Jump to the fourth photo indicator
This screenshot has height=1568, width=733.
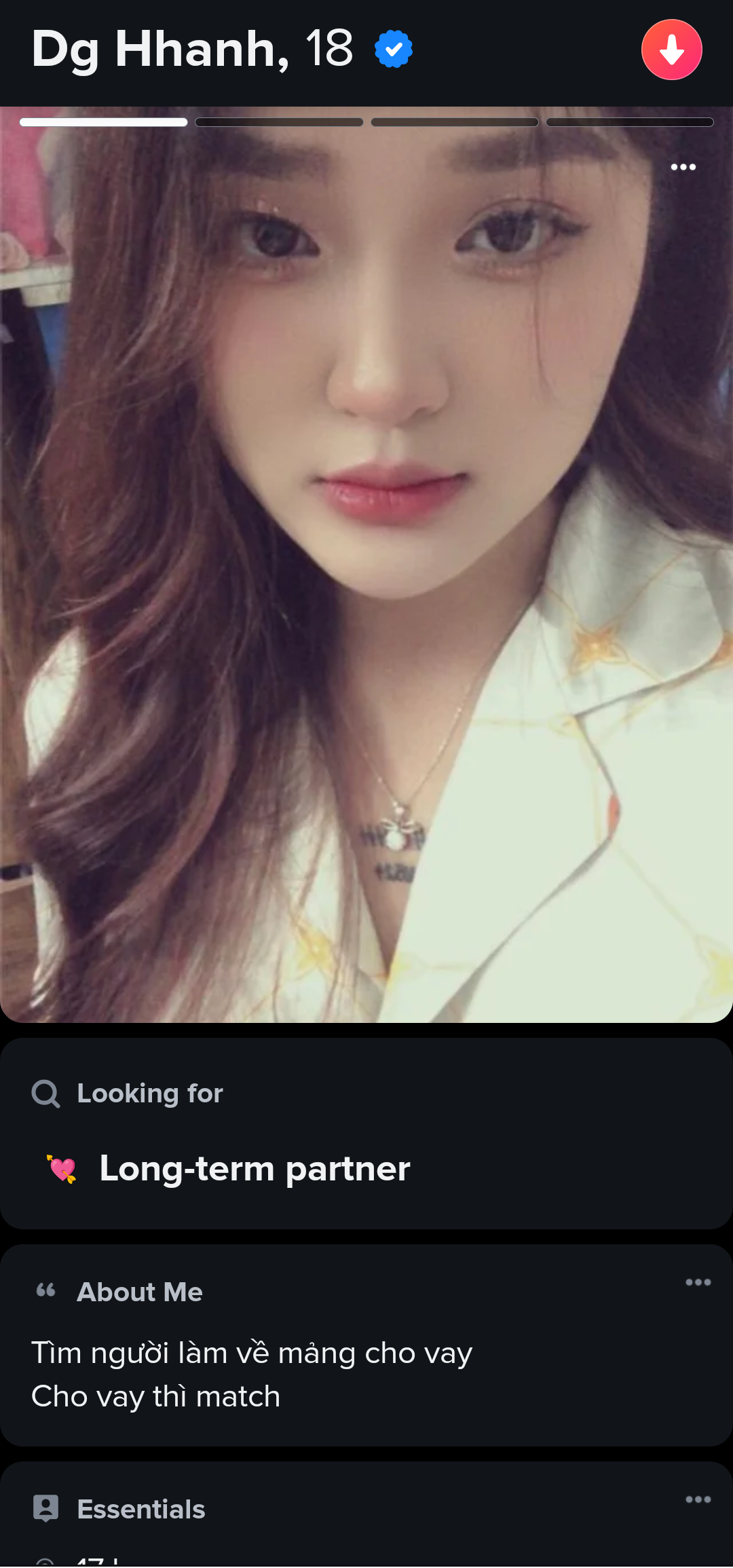630,122
